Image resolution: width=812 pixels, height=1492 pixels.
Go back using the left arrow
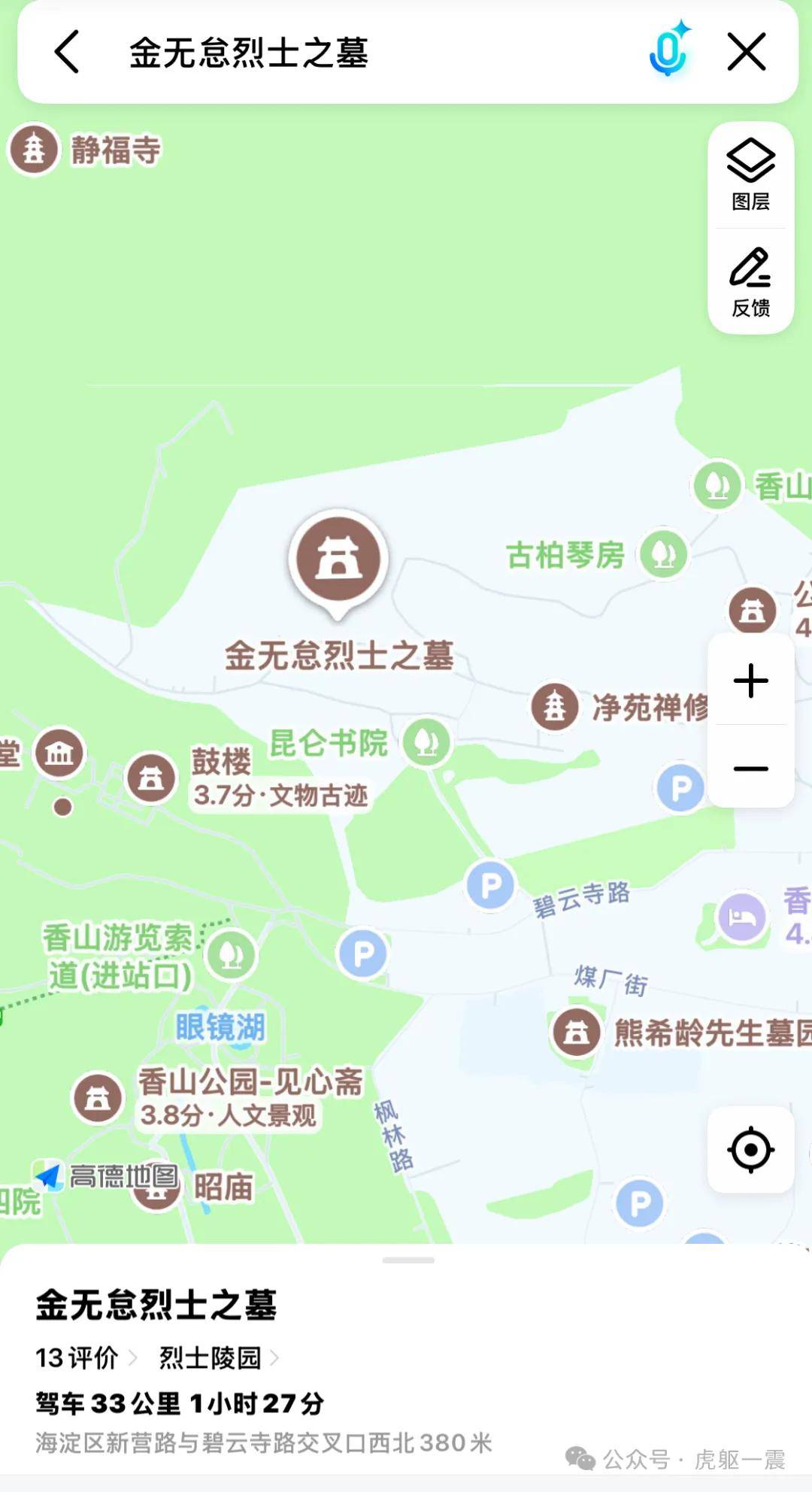point(68,52)
